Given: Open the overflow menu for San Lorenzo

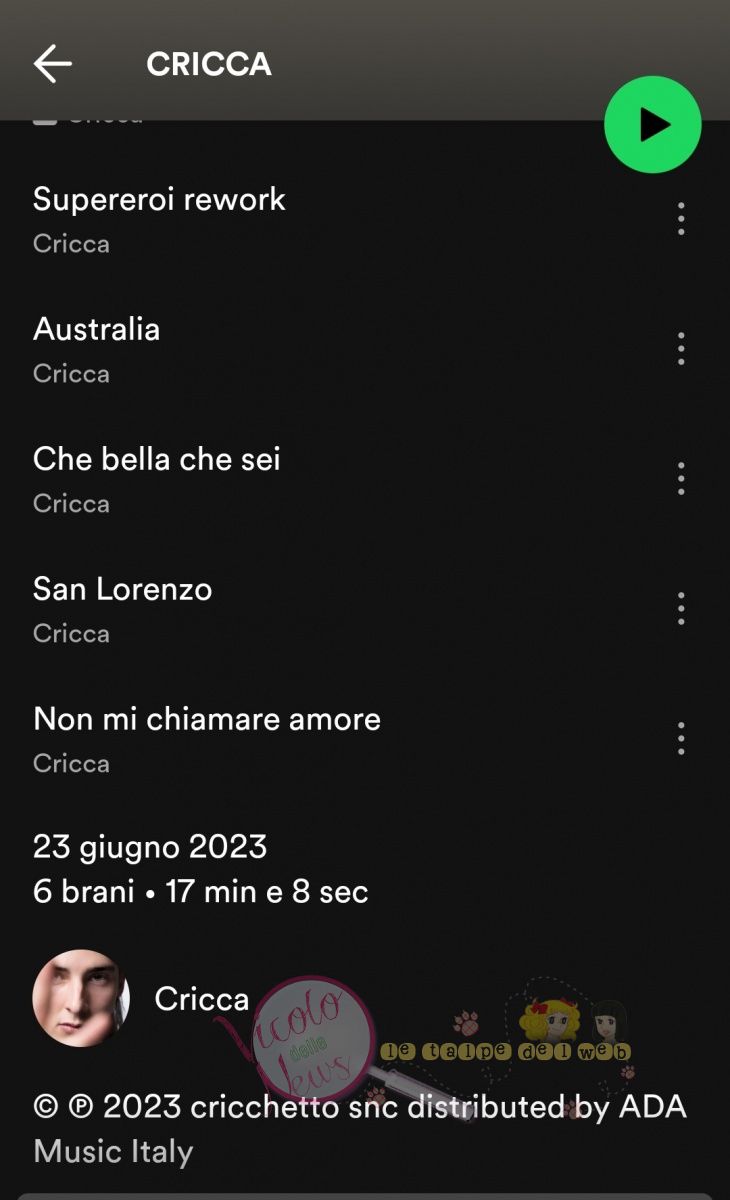Looking at the screenshot, I should [x=681, y=608].
